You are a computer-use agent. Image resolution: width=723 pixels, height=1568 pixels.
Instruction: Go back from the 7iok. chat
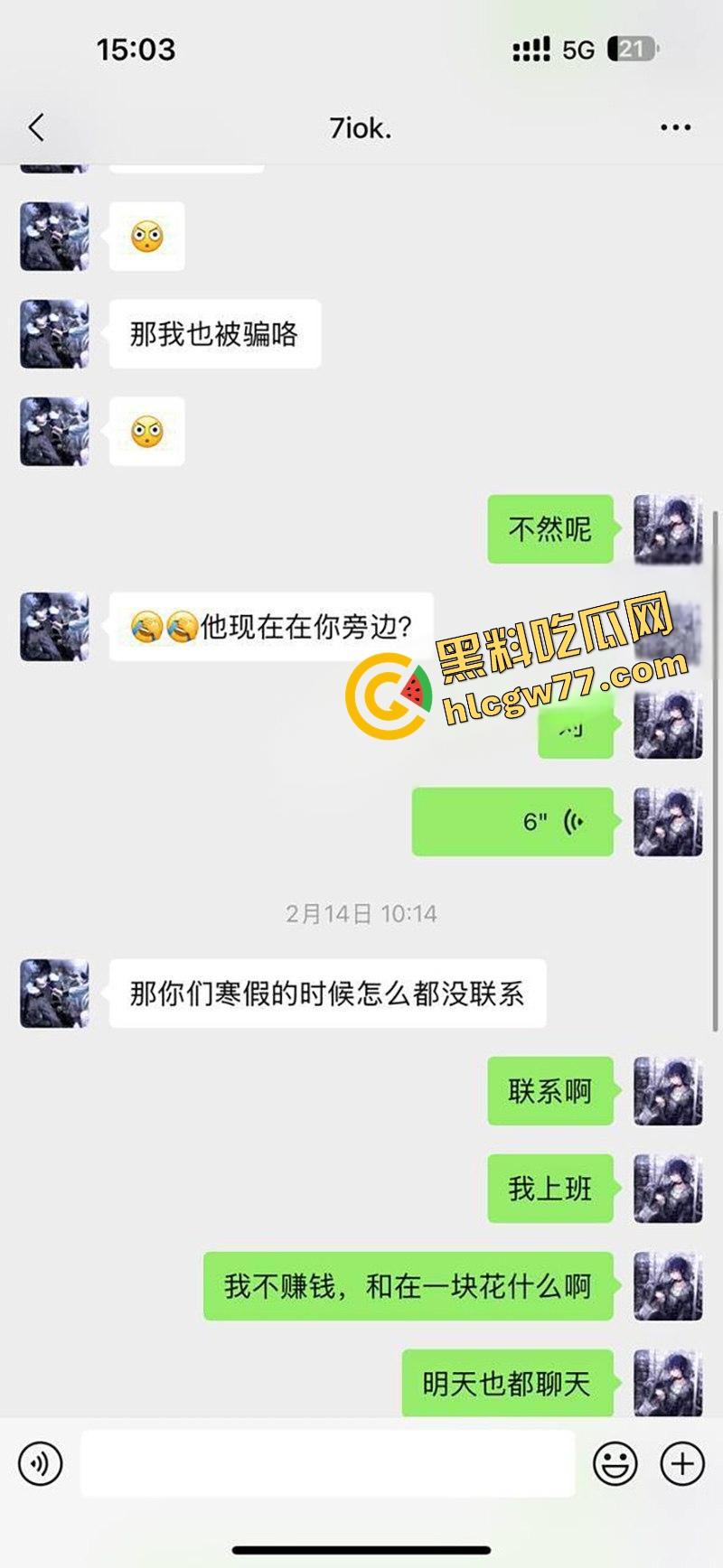tap(36, 127)
